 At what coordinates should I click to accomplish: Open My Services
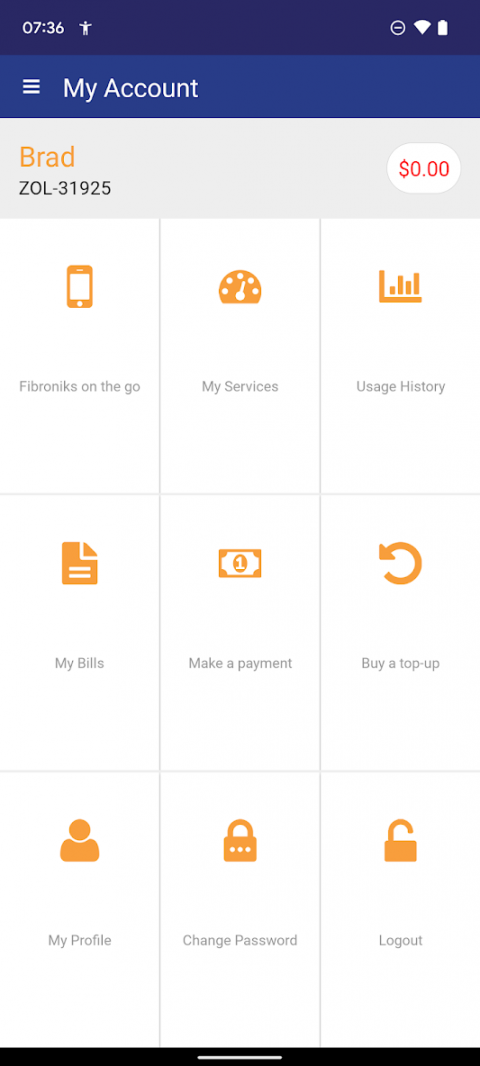[x=240, y=356]
